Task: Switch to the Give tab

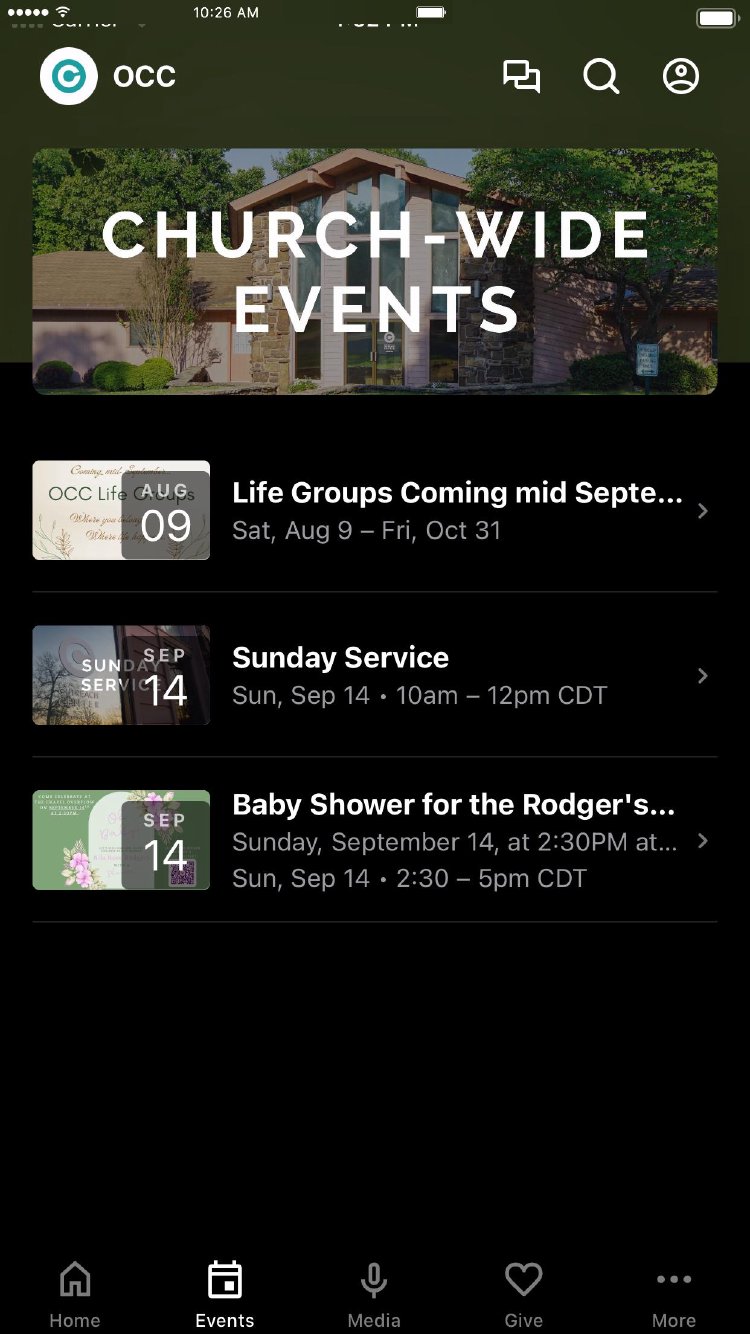Action: coord(523,1293)
